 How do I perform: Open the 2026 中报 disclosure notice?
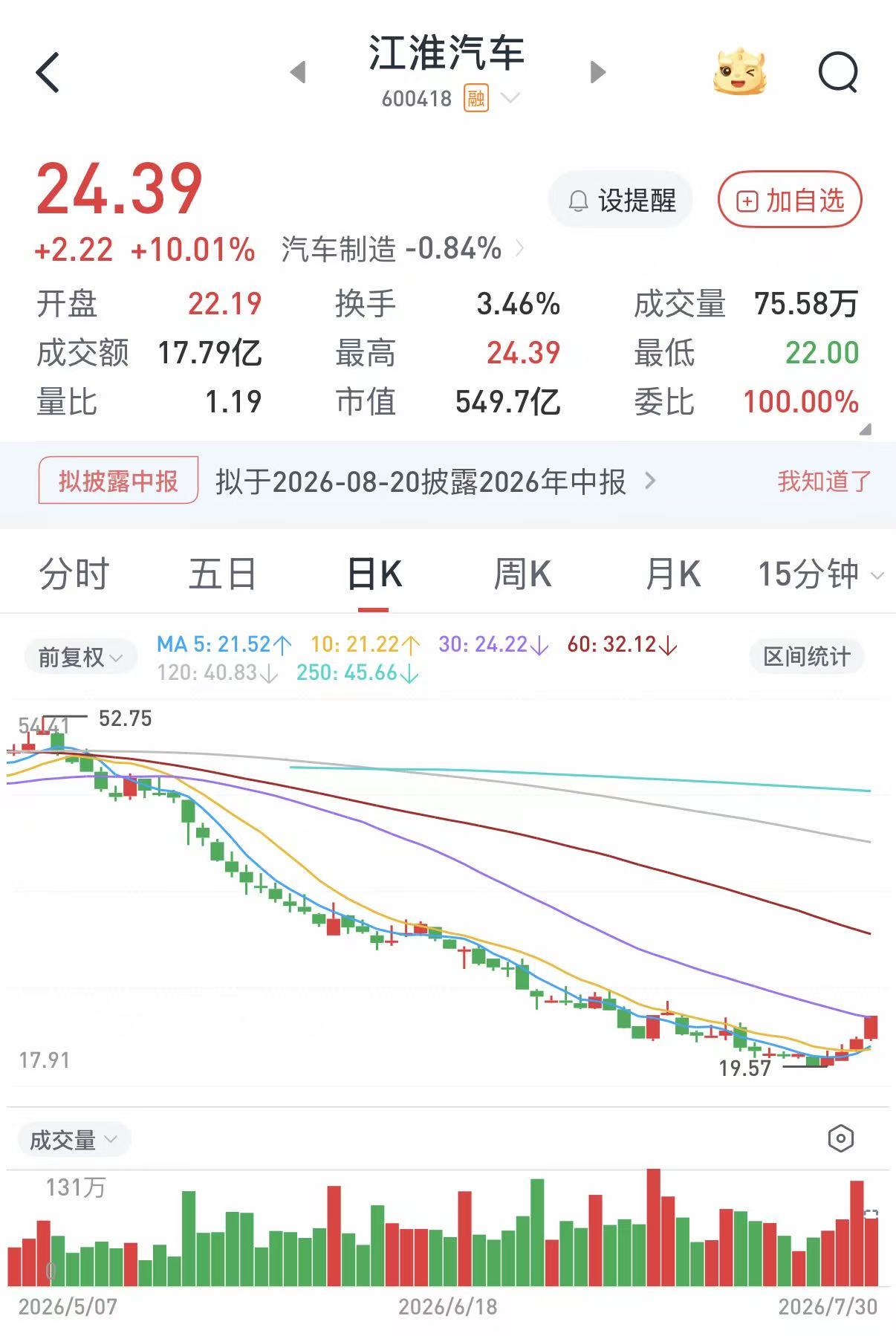coord(436,481)
